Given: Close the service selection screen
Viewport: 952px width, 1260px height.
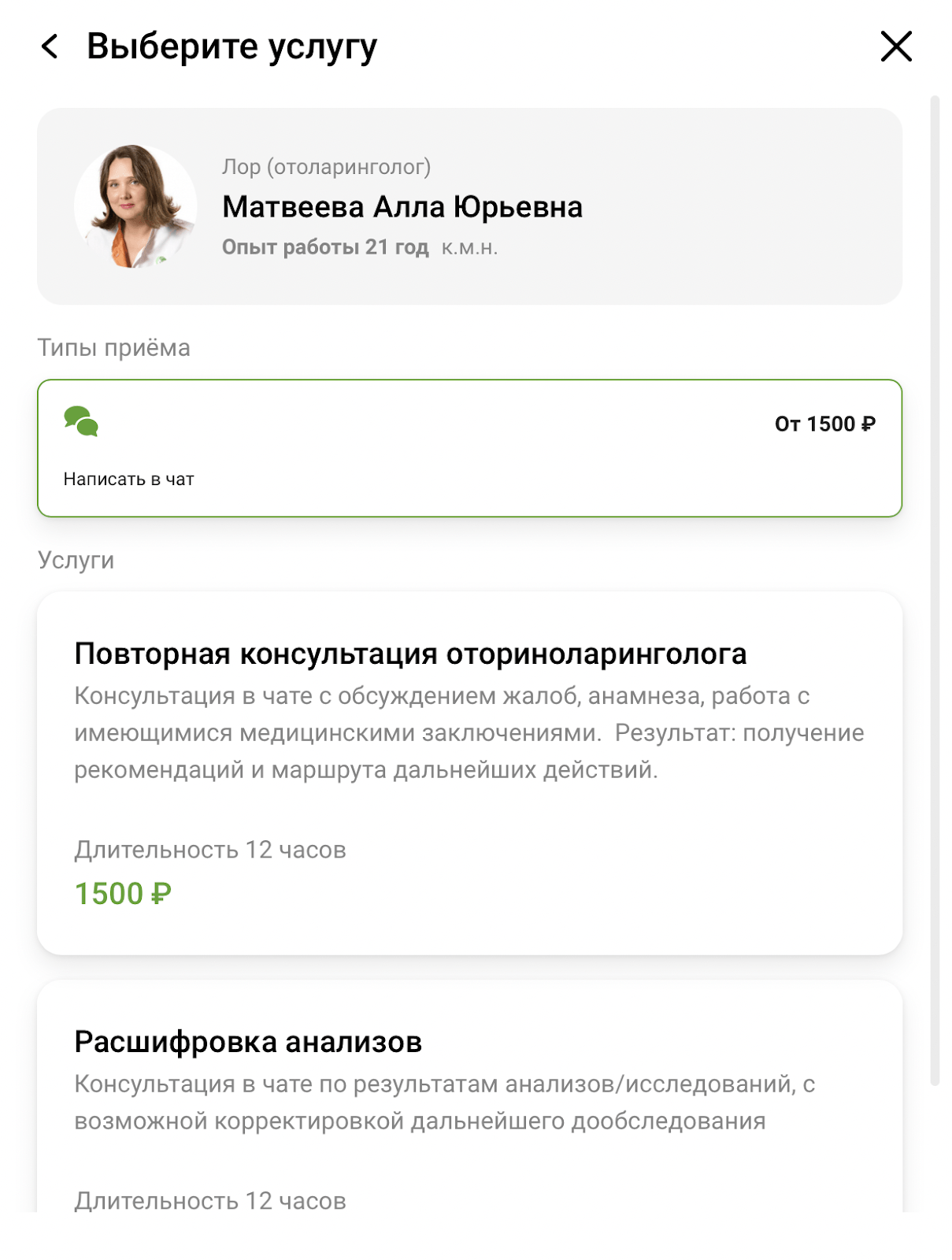Looking at the screenshot, I should (895, 46).
